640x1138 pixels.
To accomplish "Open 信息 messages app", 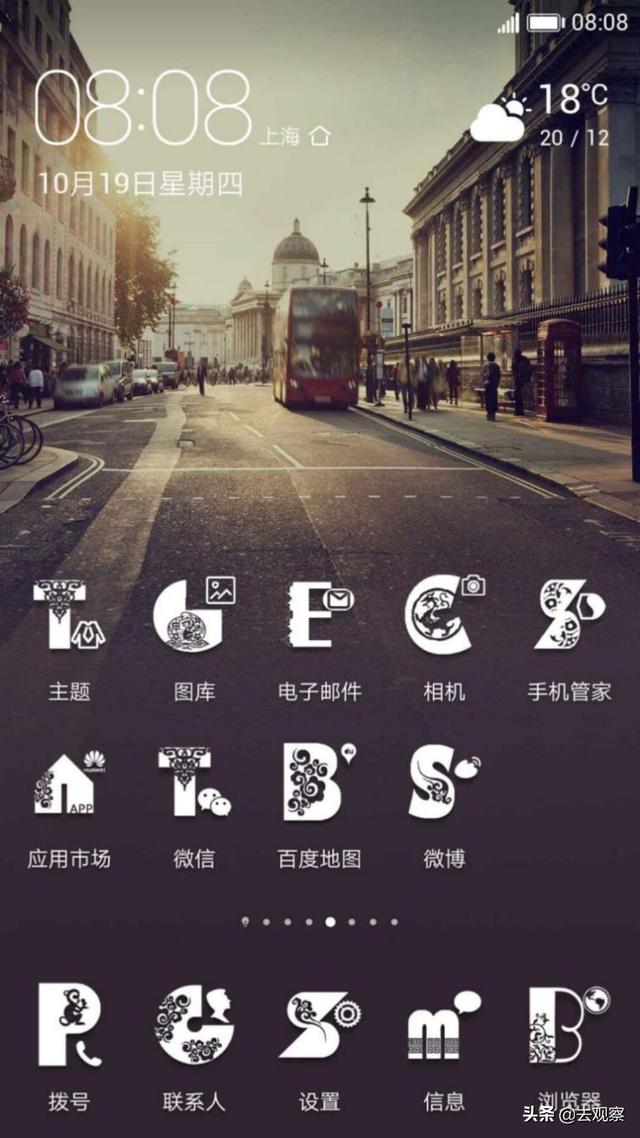I will coord(444,1025).
